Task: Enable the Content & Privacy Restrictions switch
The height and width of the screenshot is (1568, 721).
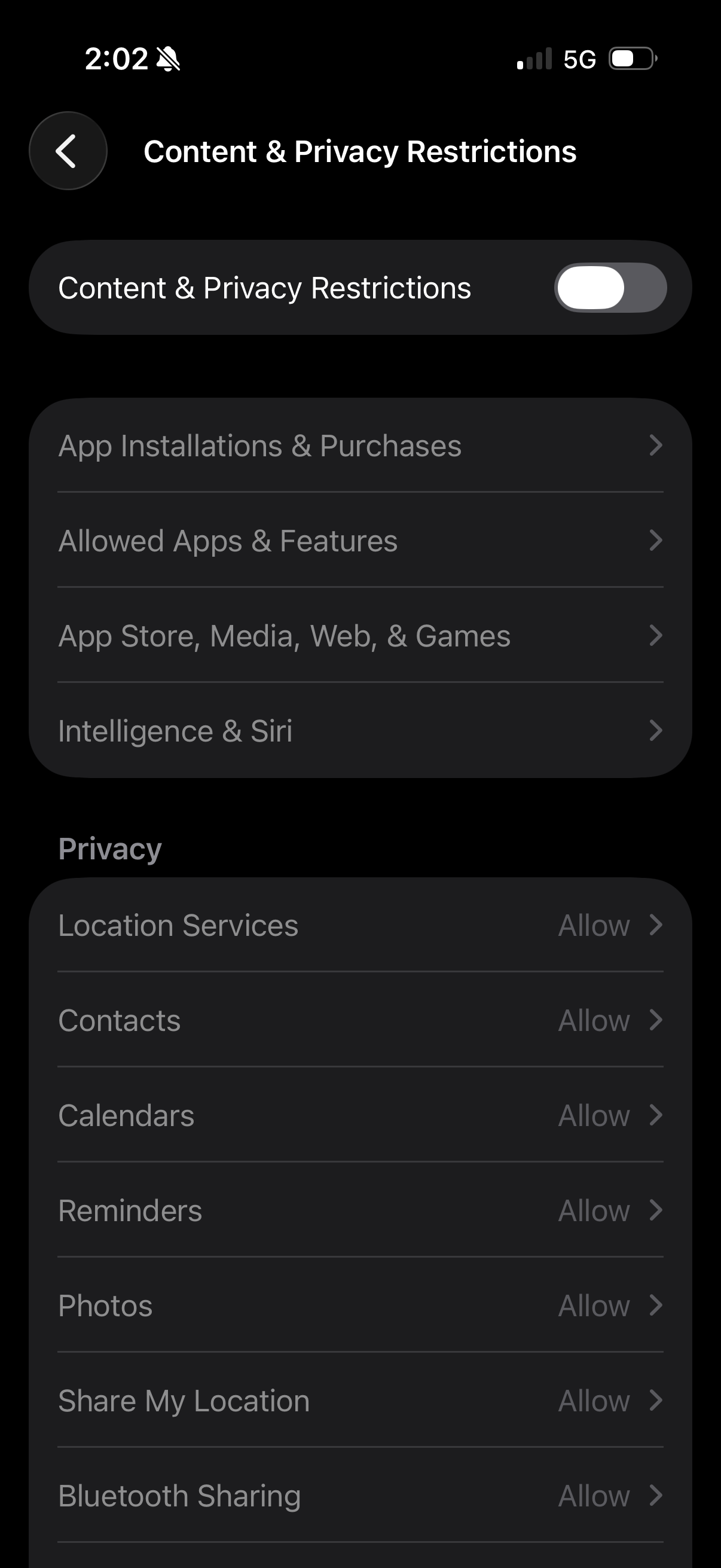Action: pos(610,287)
